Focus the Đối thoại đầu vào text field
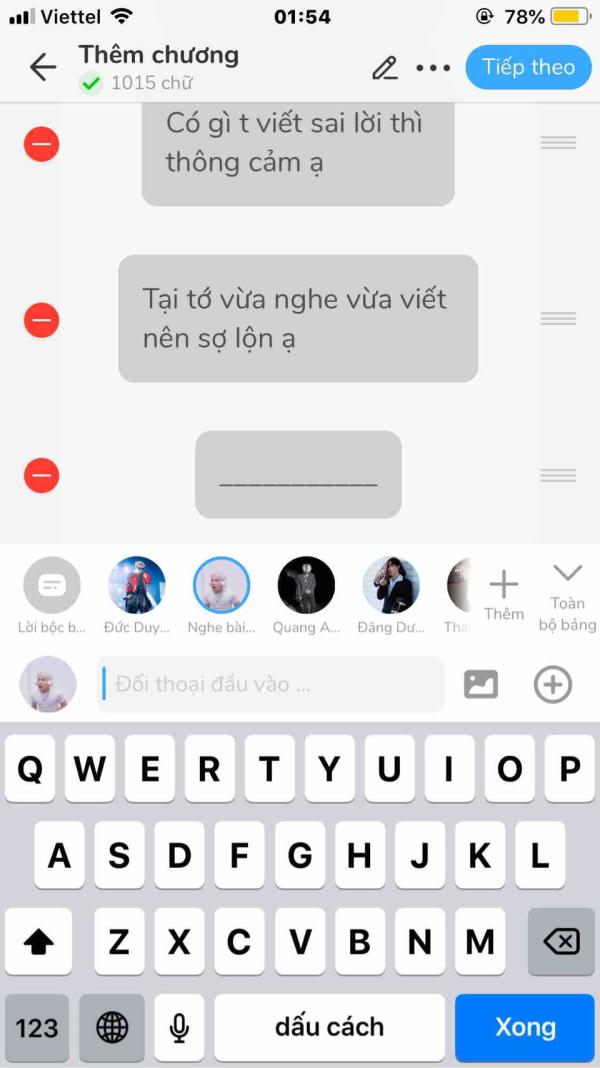The height and width of the screenshot is (1068, 600). pos(270,685)
